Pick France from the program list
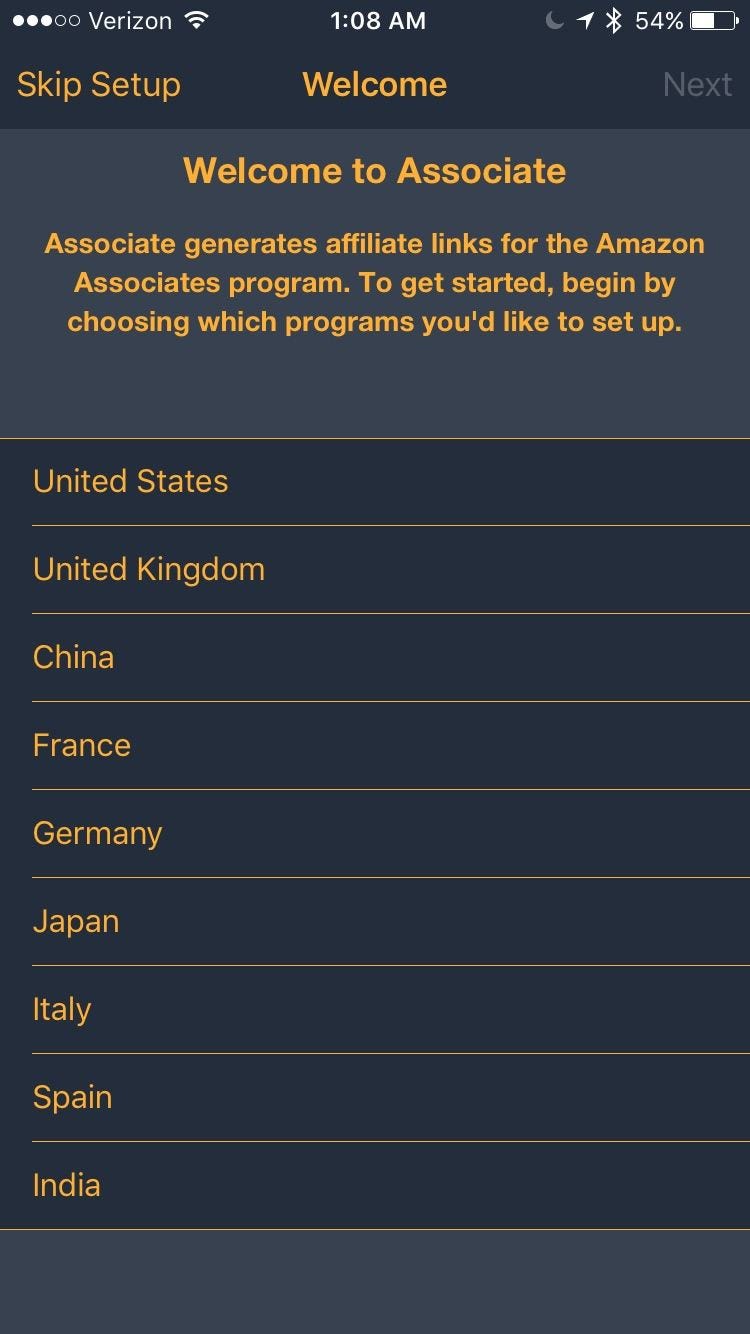The height and width of the screenshot is (1334, 750). point(375,746)
